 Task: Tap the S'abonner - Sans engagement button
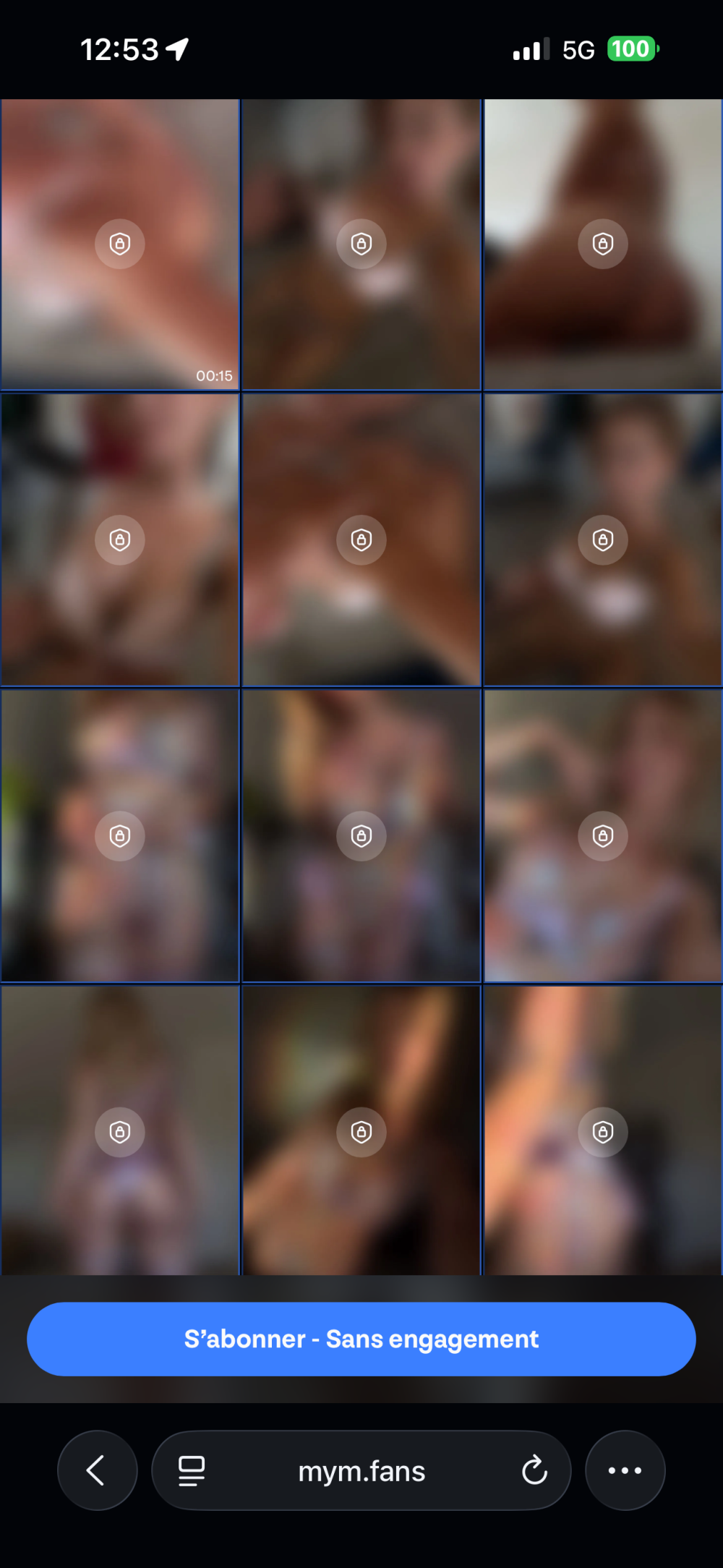pyautogui.click(x=361, y=1339)
